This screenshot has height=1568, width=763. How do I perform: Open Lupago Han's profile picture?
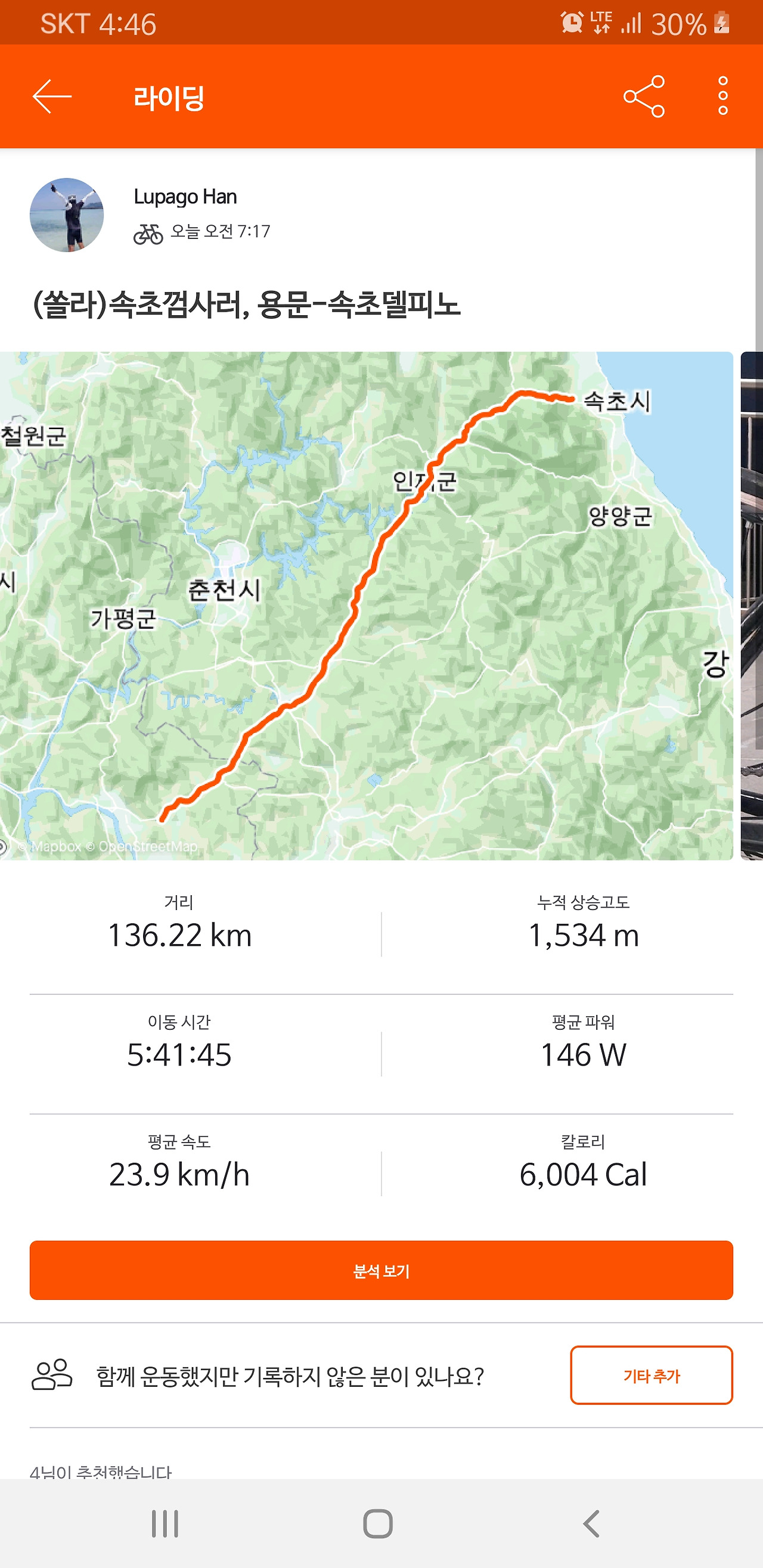point(67,215)
